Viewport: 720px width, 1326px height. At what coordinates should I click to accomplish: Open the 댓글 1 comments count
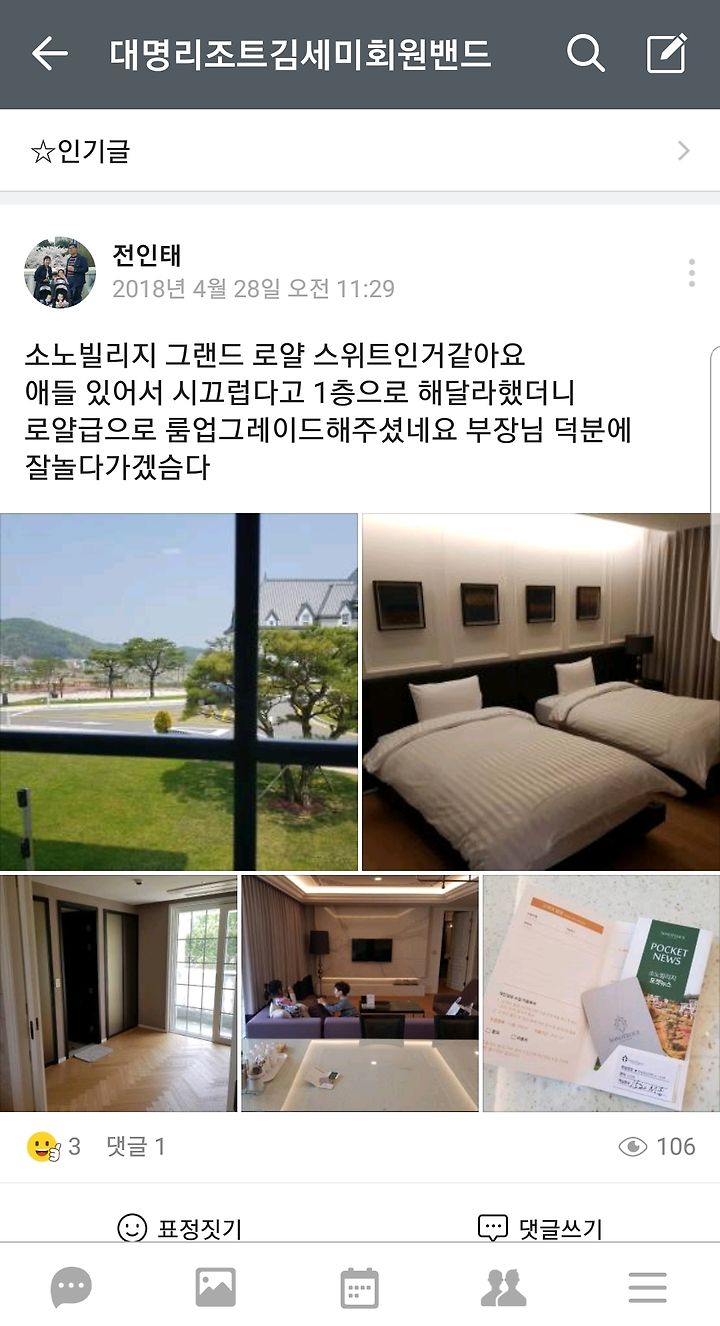click(x=136, y=1146)
